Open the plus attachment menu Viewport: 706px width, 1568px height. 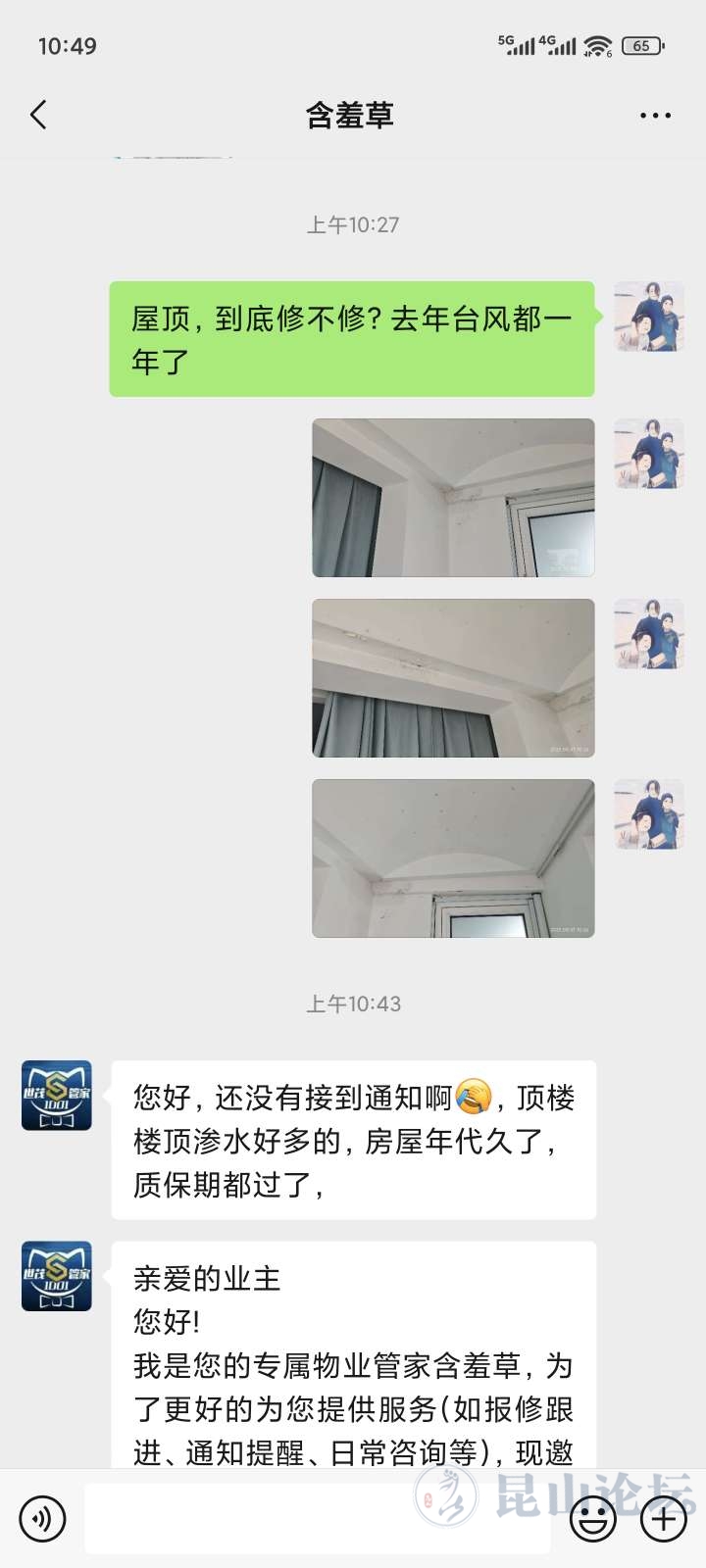point(664,1519)
